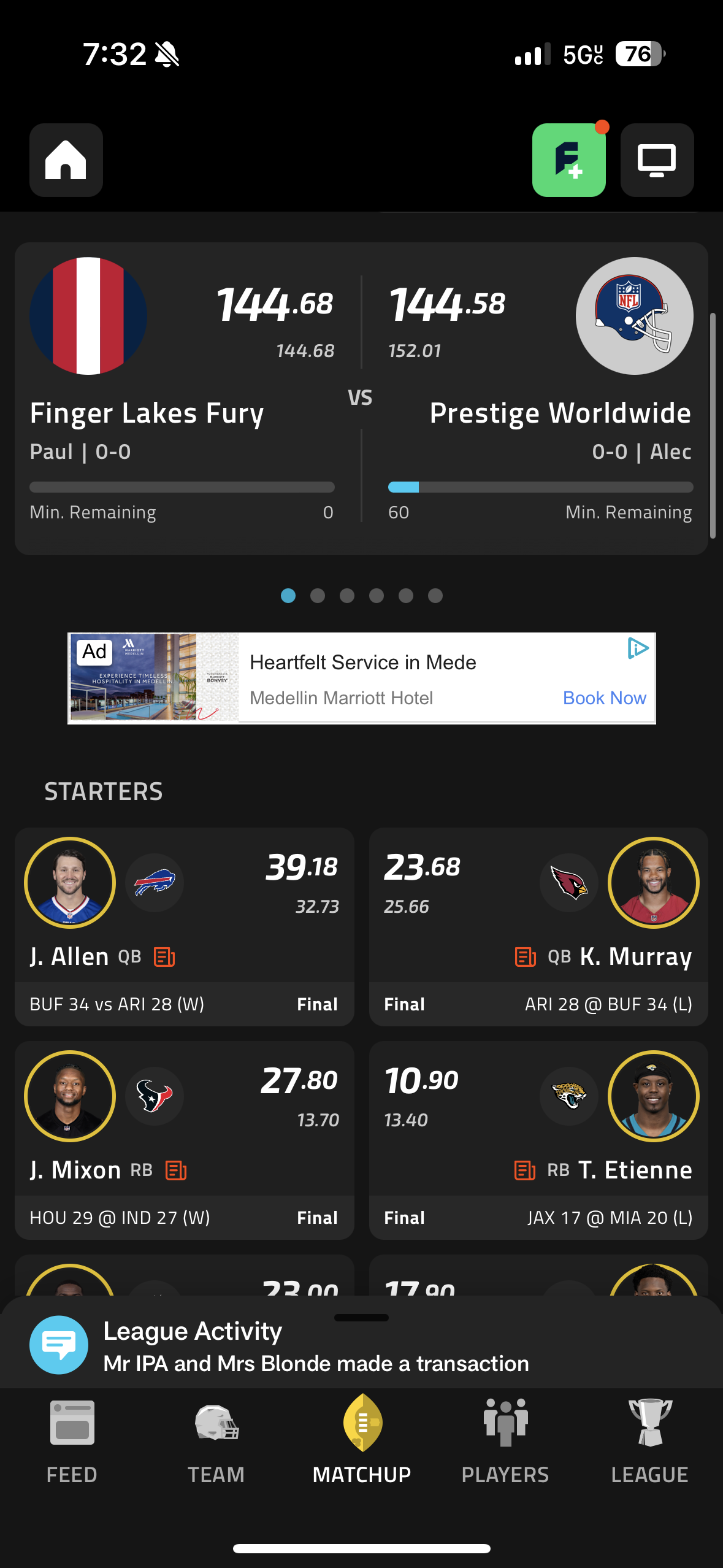The image size is (723, 1568).
Task: Go to the home screen icon
Action: pos(66,160)
